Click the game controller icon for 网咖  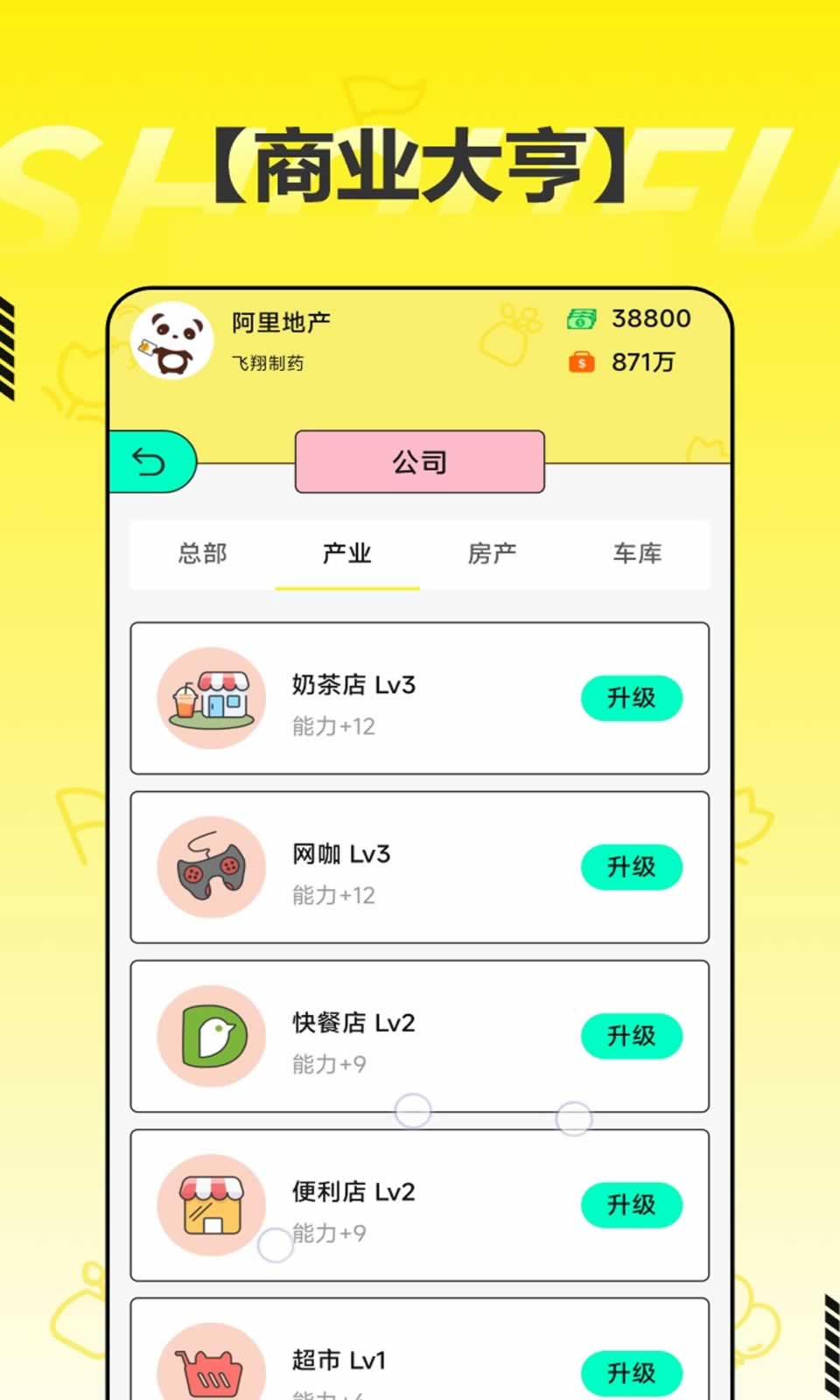[x=210, y=867]
